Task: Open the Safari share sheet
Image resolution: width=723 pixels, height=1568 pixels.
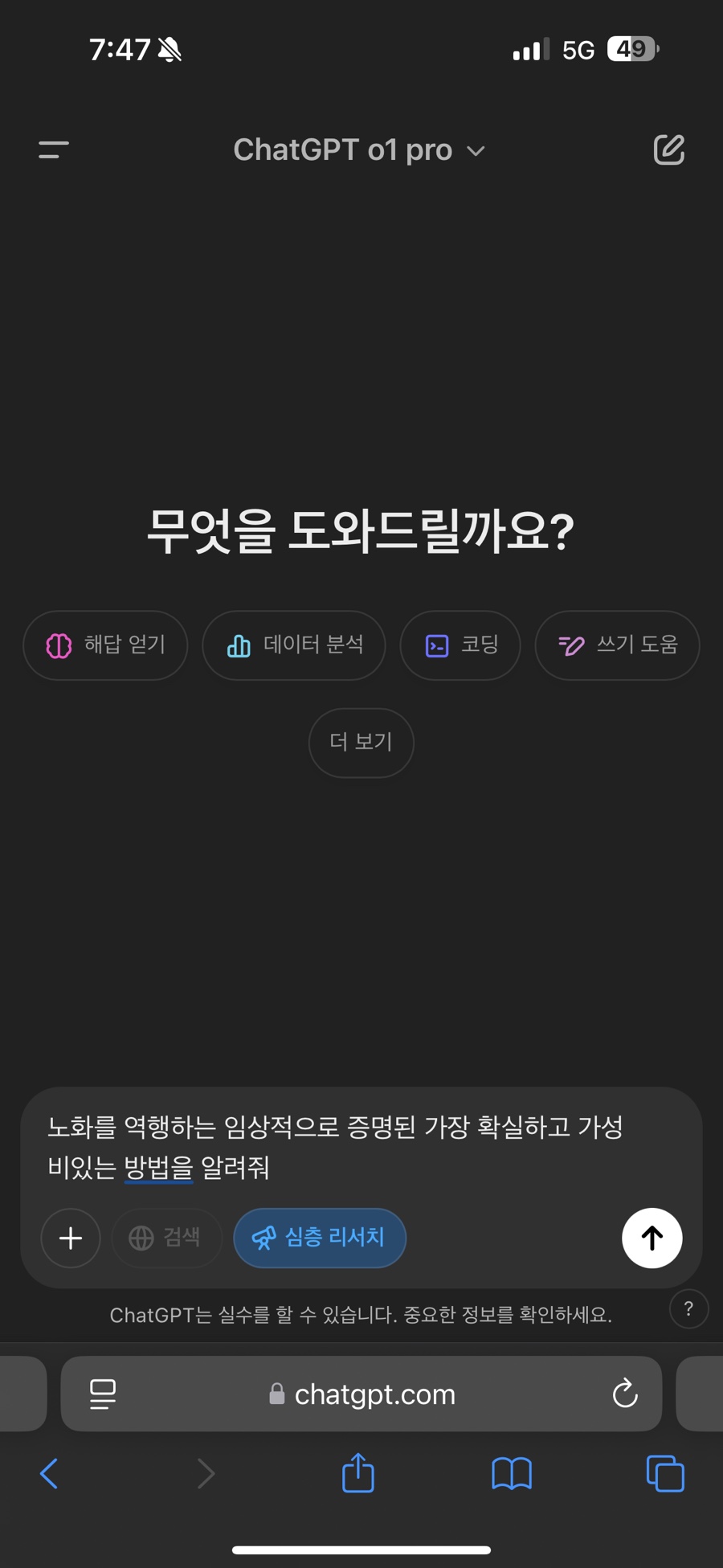Action: [x=358, y=1473]
